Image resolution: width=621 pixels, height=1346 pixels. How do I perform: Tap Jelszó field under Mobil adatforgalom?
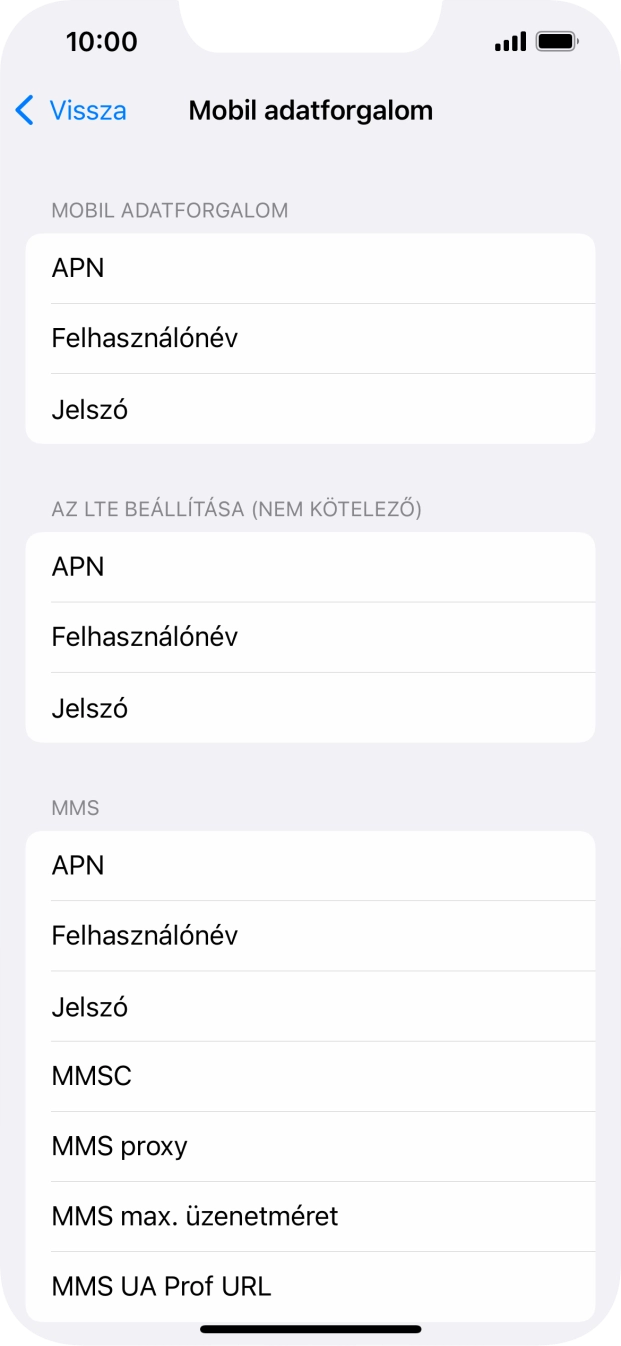(310, 409)
